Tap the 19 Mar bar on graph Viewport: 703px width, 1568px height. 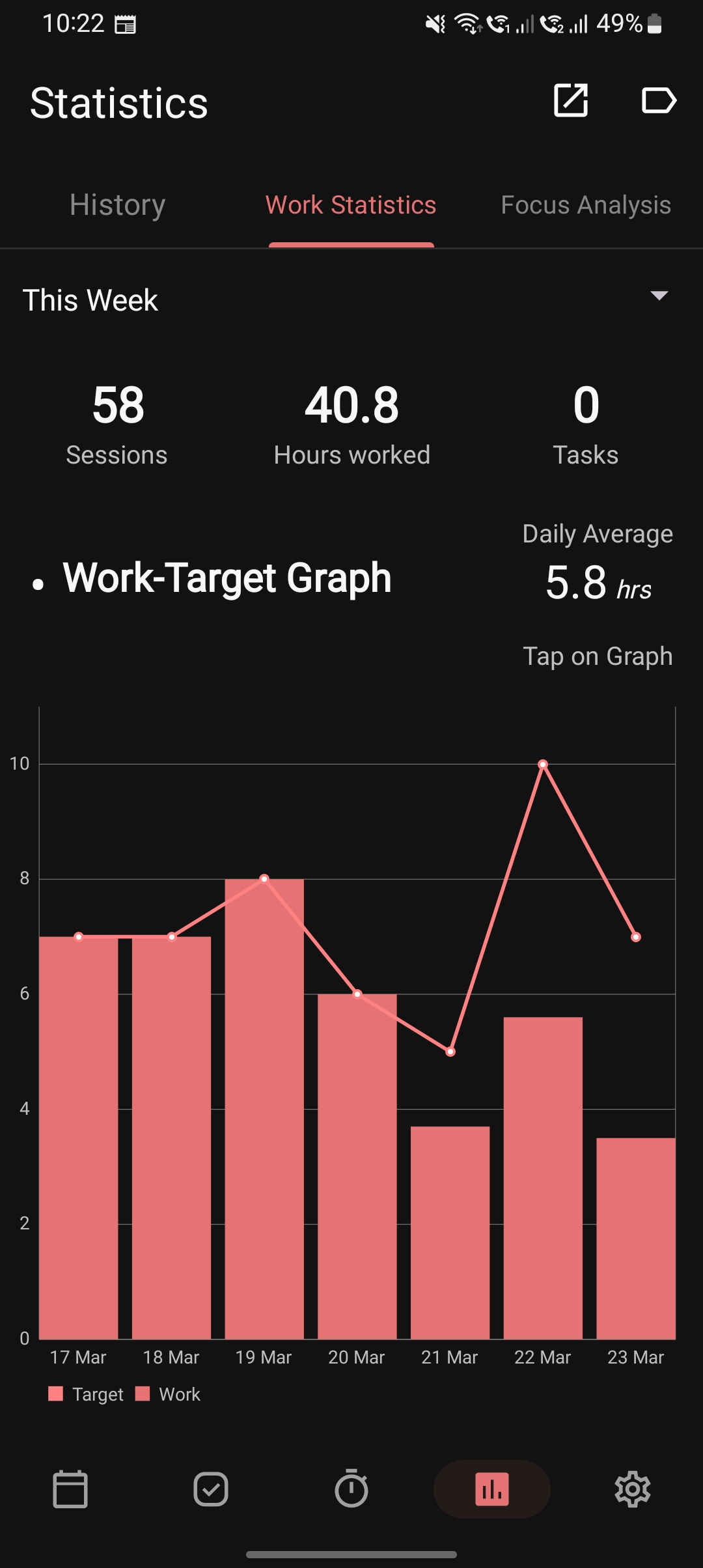coord(264,1107)
